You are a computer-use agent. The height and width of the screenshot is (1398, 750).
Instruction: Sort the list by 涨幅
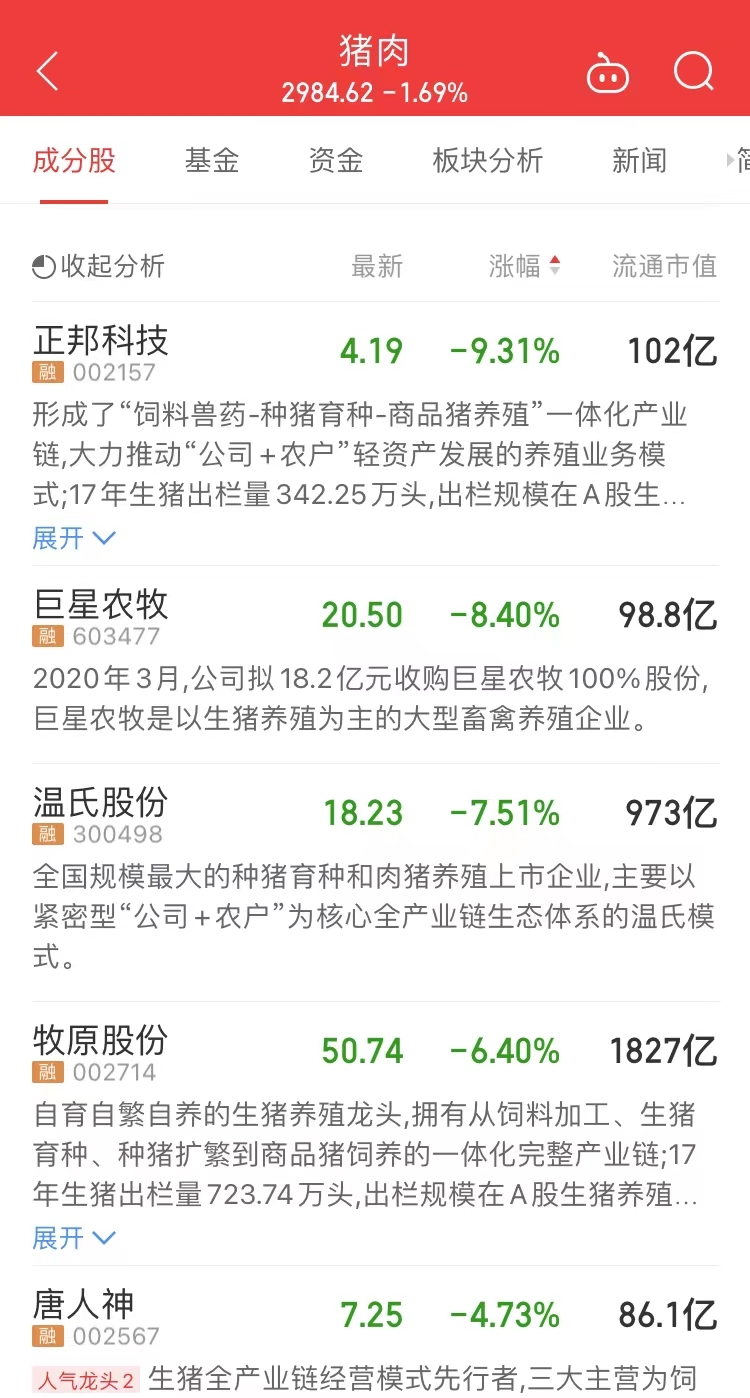pyautogui.click(x=525, y=266)
